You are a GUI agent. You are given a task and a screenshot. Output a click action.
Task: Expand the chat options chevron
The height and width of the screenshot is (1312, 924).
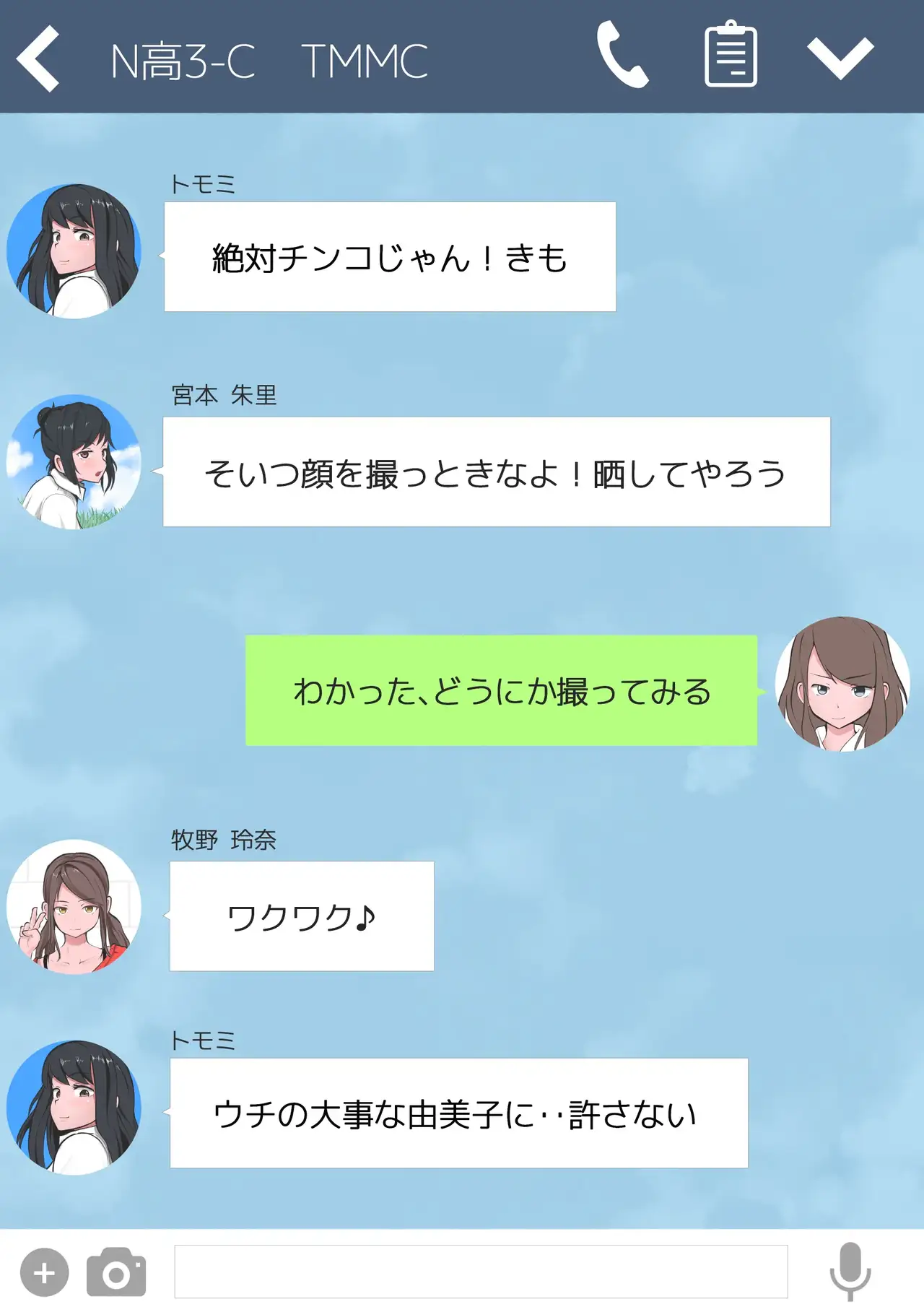point(840,58)
